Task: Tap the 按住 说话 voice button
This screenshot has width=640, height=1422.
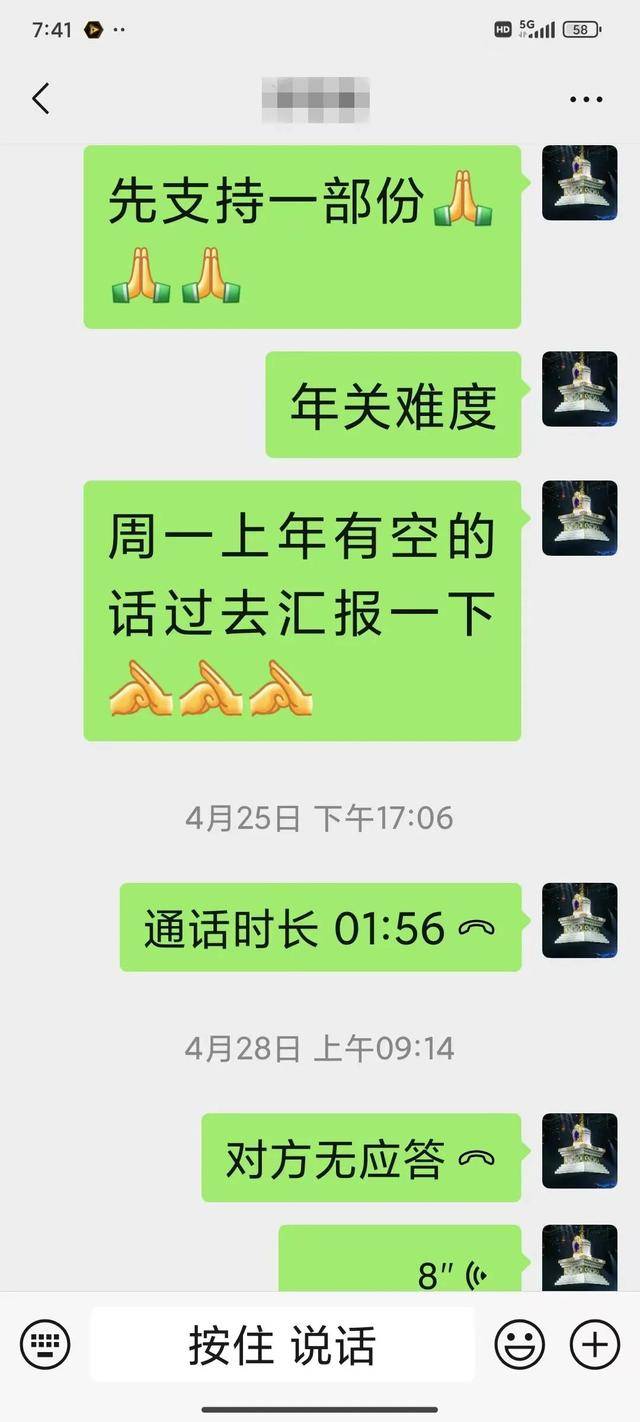Action: coord(281,1345)
